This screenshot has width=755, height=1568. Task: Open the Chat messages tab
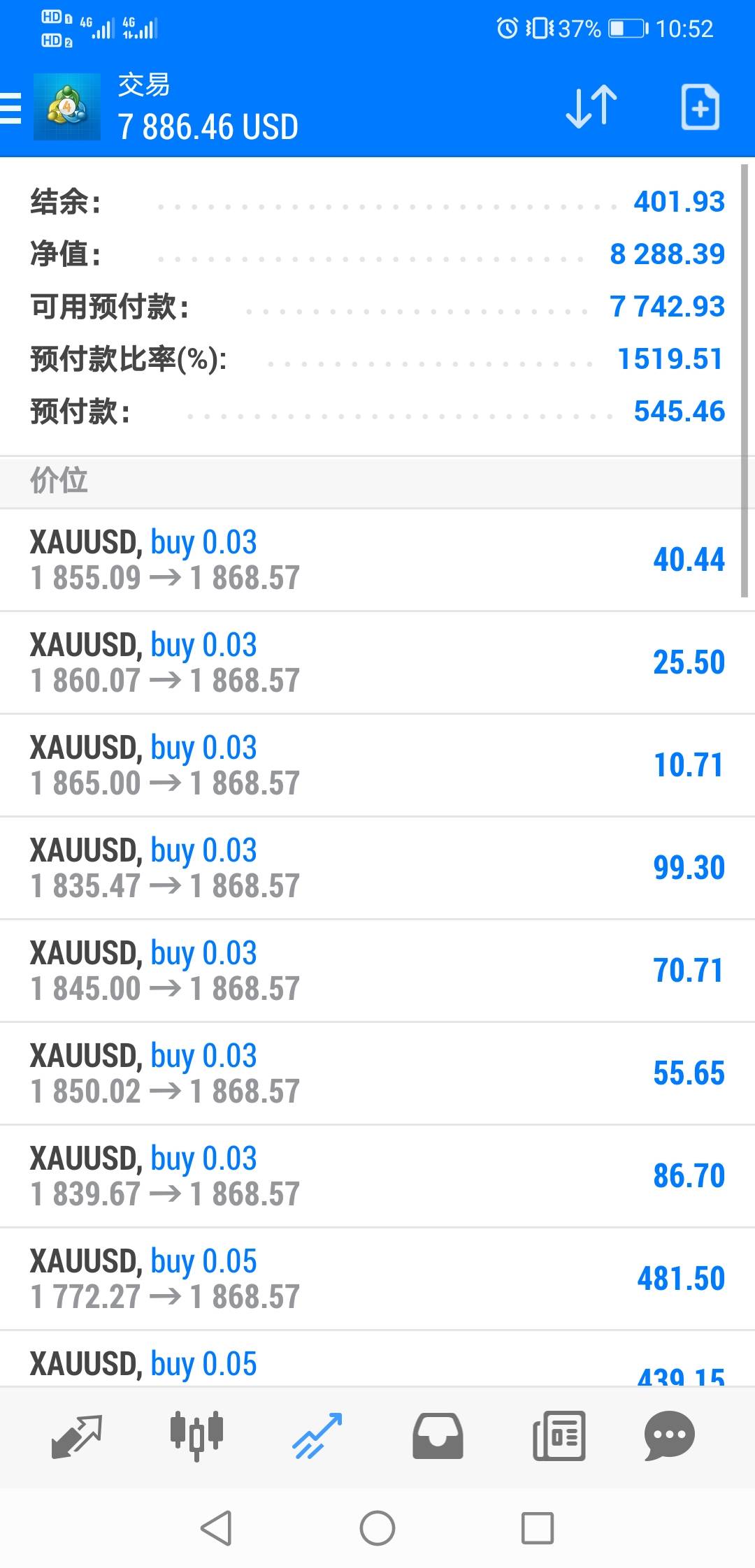coord(669,1437)
